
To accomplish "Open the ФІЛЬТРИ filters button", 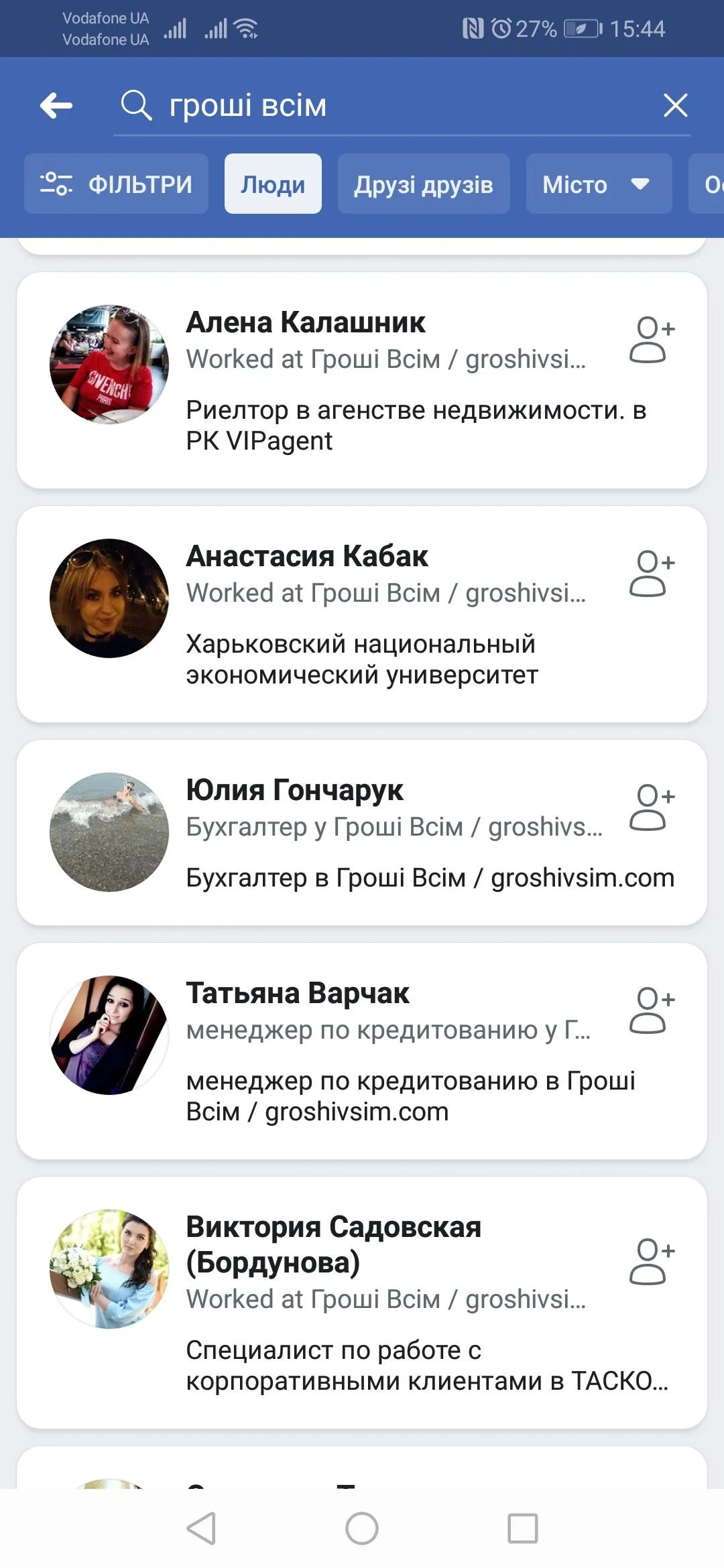I will point(116,184).
